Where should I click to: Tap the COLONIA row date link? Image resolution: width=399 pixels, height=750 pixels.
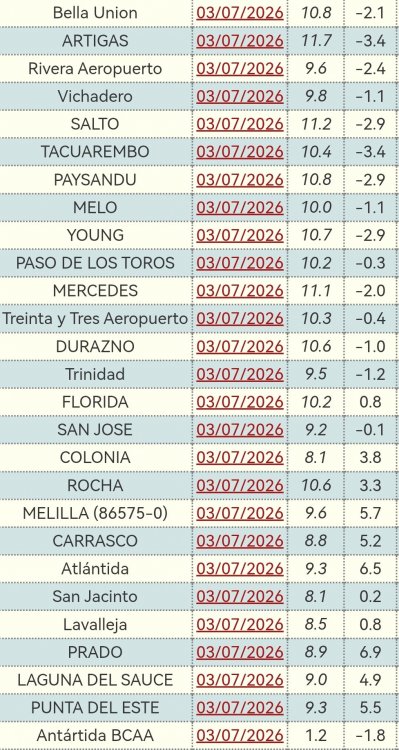[x=240, y=457]
